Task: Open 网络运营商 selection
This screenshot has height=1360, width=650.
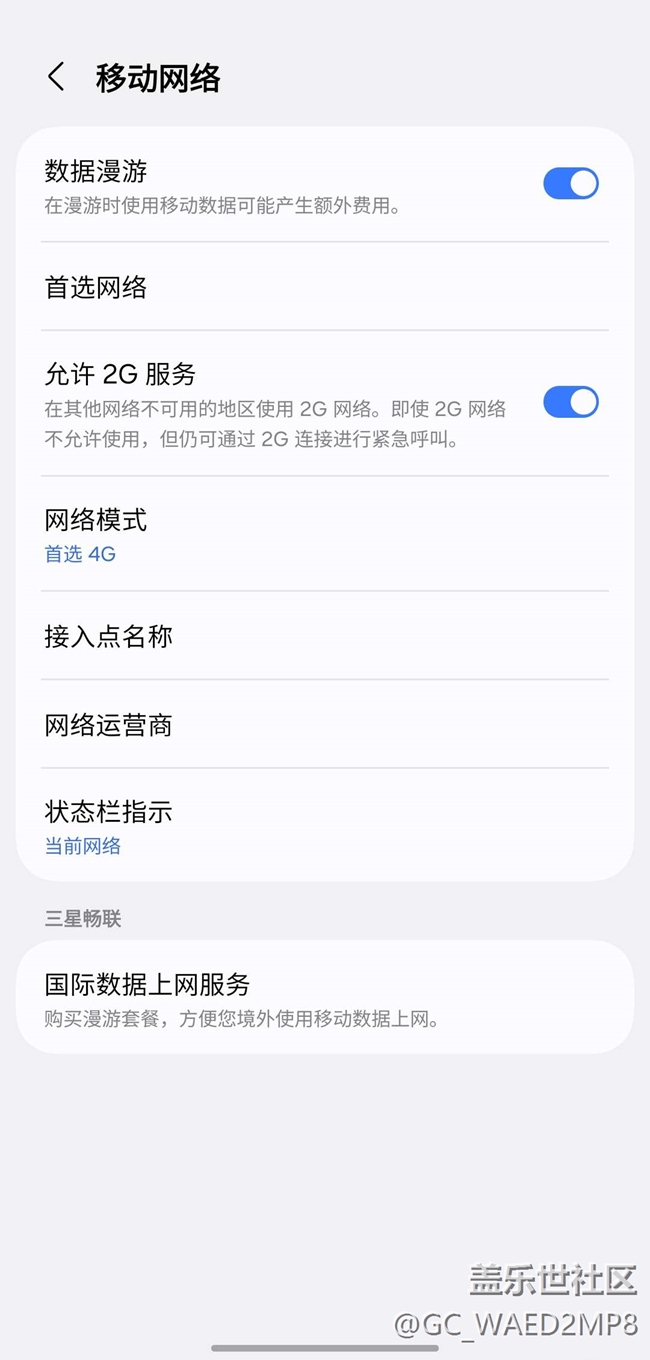Action: (x=324, y=725)
